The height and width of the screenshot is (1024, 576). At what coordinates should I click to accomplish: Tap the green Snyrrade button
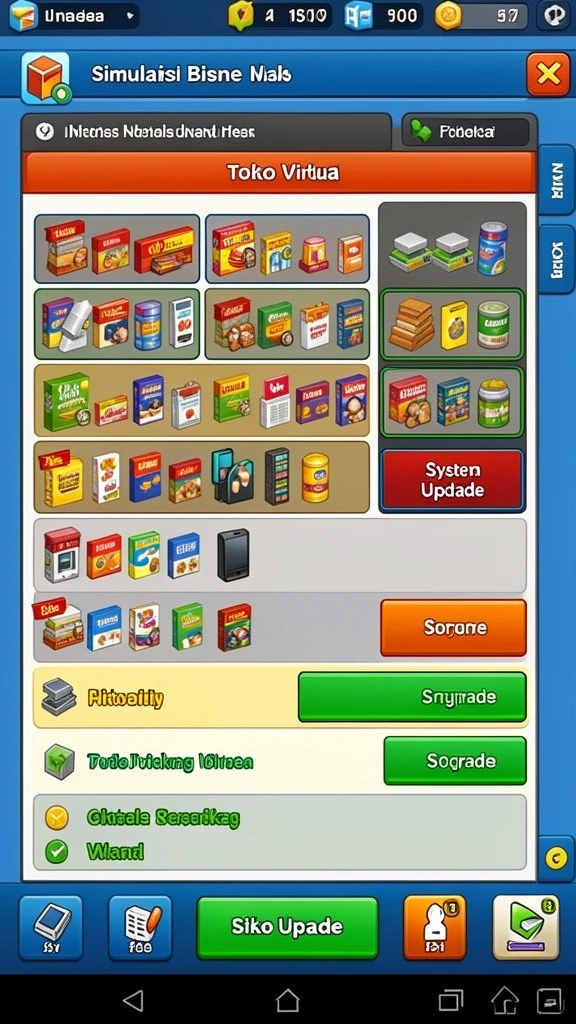tap(412, 697)
